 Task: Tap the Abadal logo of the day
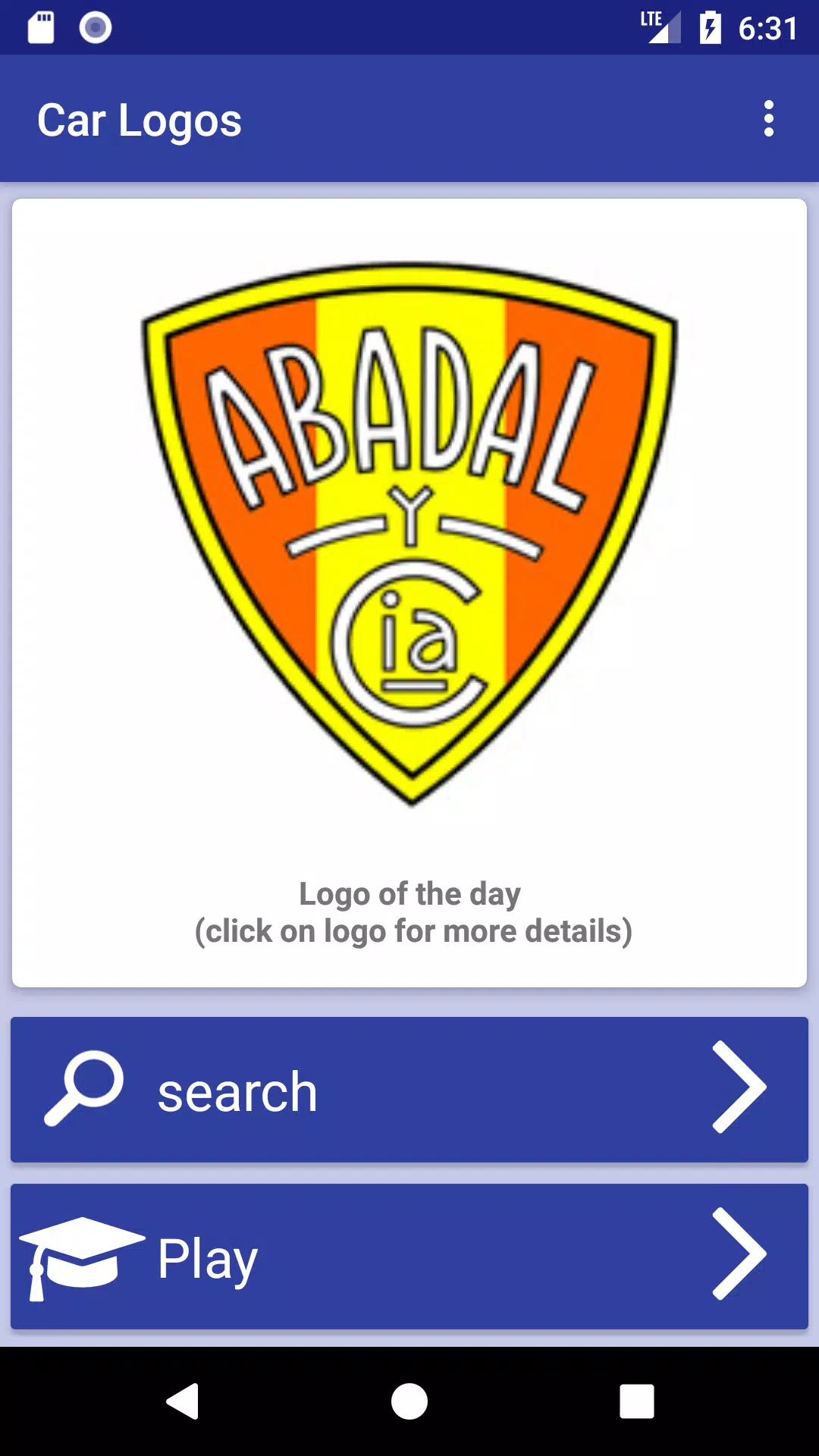409,538
